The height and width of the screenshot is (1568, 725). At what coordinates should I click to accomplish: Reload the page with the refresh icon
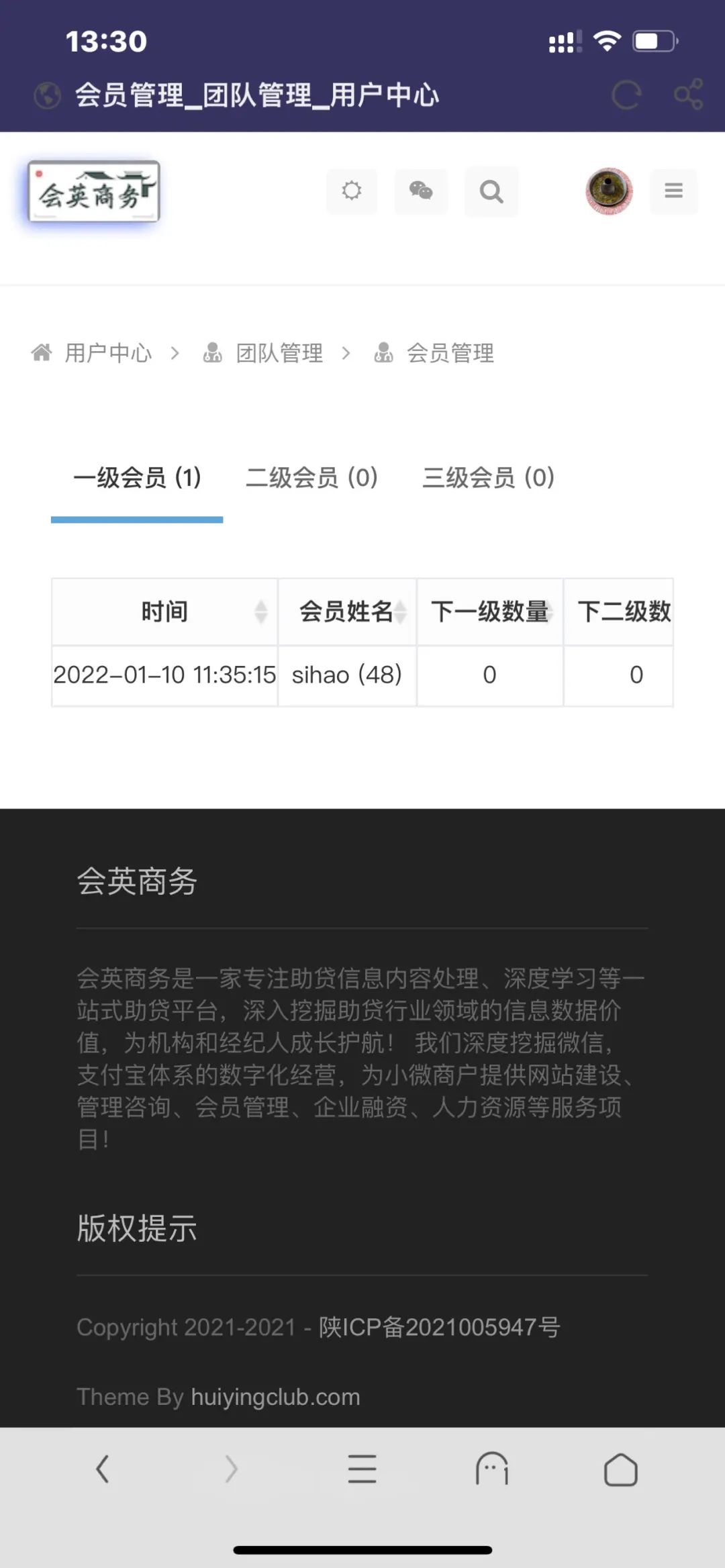tap(626, 95)
